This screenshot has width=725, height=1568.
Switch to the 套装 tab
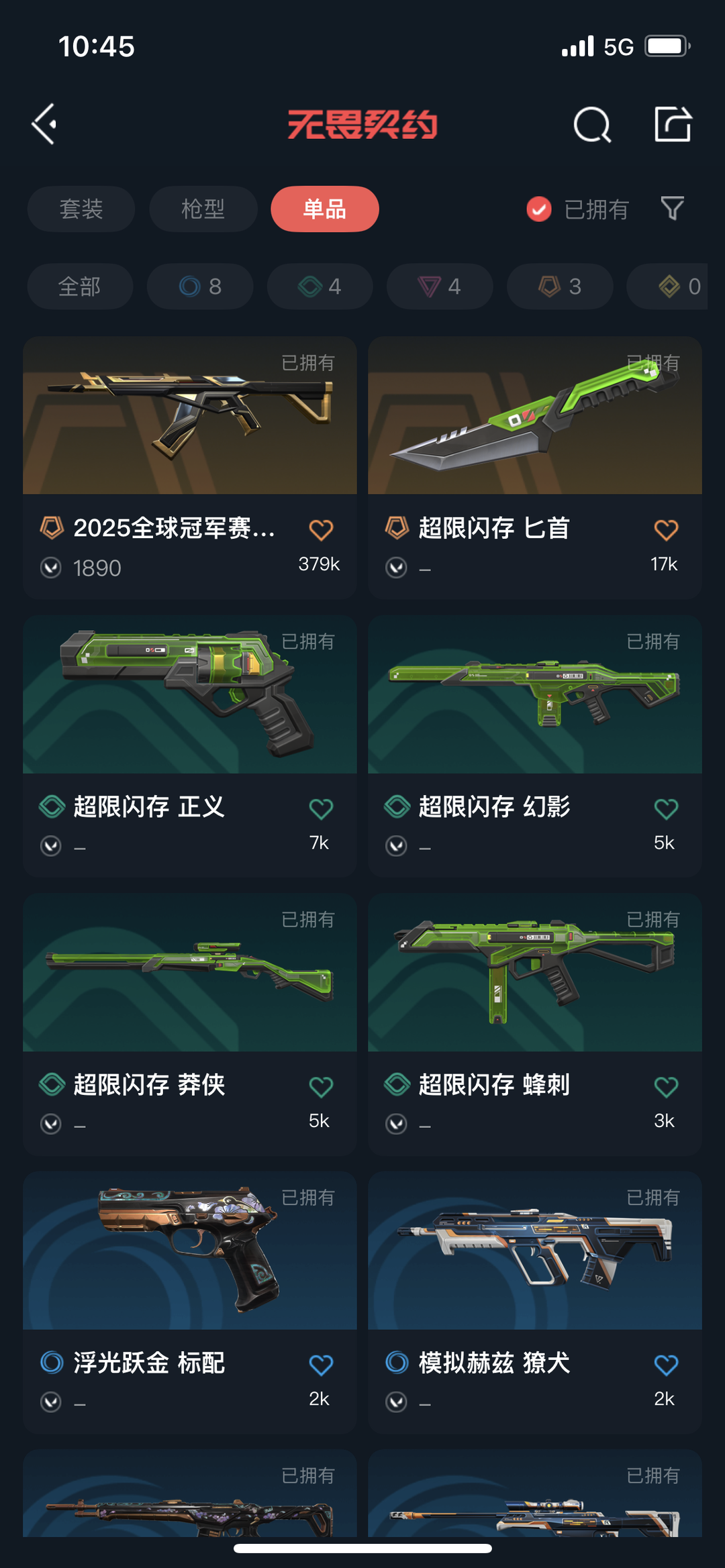click(x=81, y=209)
